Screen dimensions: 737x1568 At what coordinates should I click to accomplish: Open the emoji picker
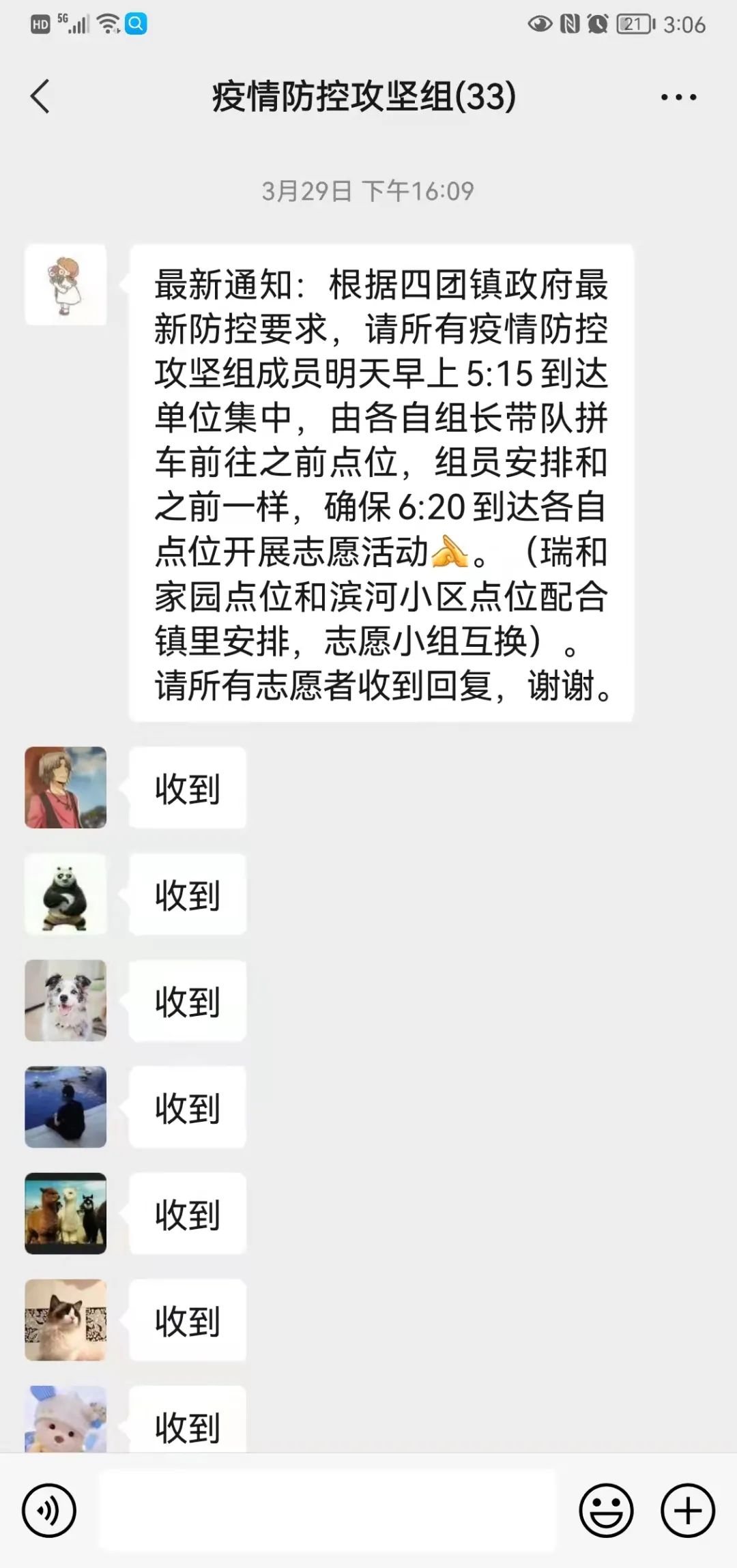[x=606, y=1511]
